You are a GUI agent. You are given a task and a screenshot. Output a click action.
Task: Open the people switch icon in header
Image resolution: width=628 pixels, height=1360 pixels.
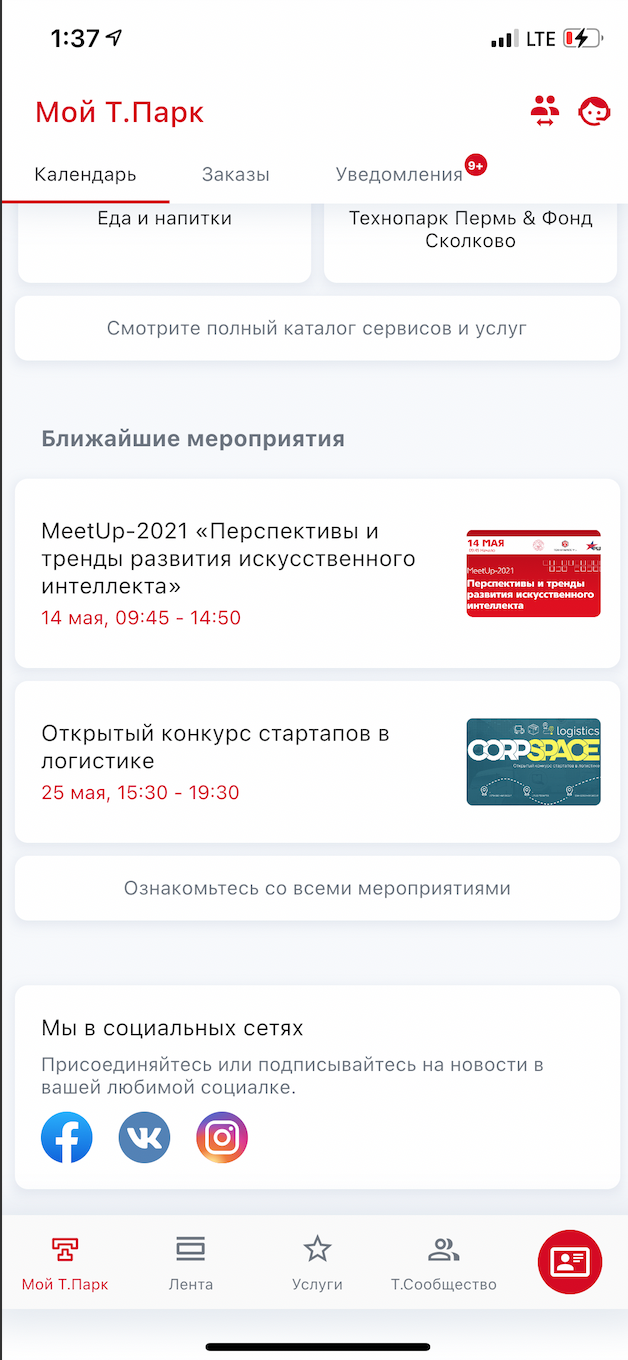tap(545, 110)
